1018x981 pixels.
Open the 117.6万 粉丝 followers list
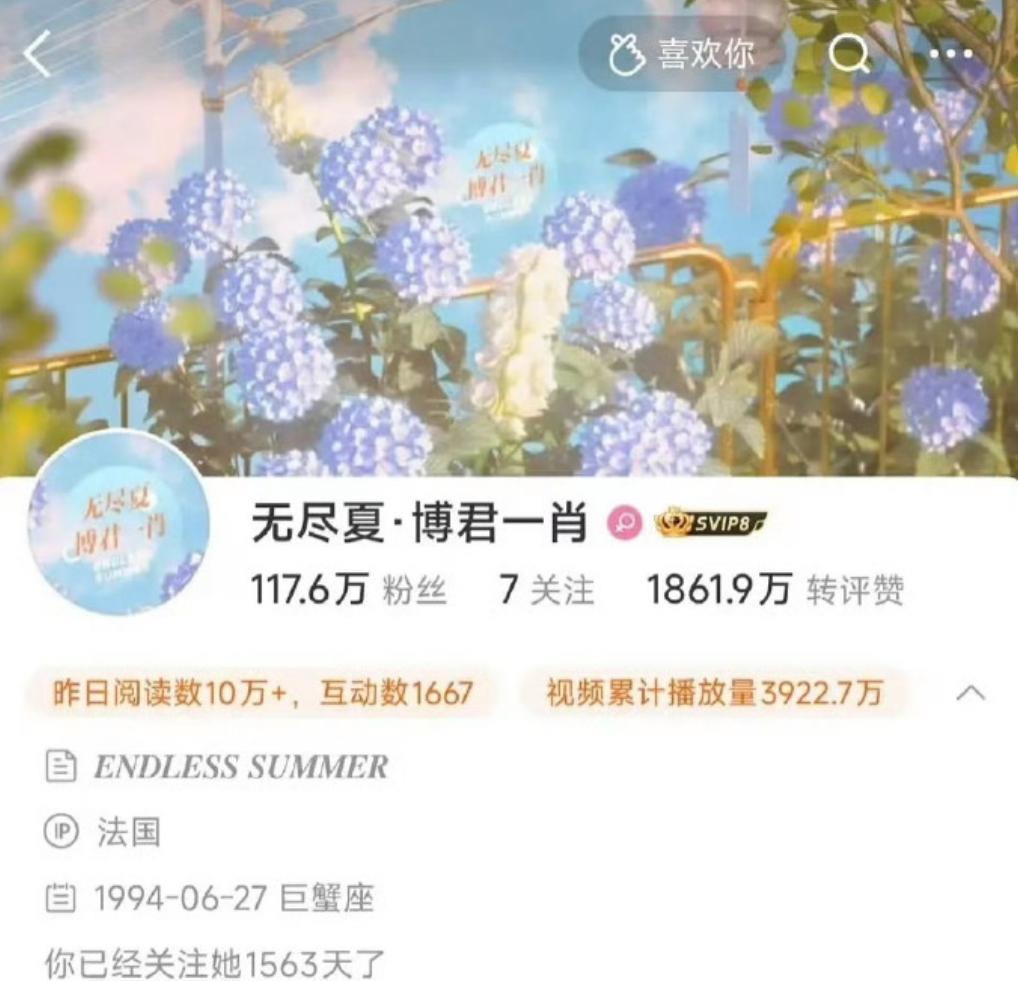tap(349, 591)
